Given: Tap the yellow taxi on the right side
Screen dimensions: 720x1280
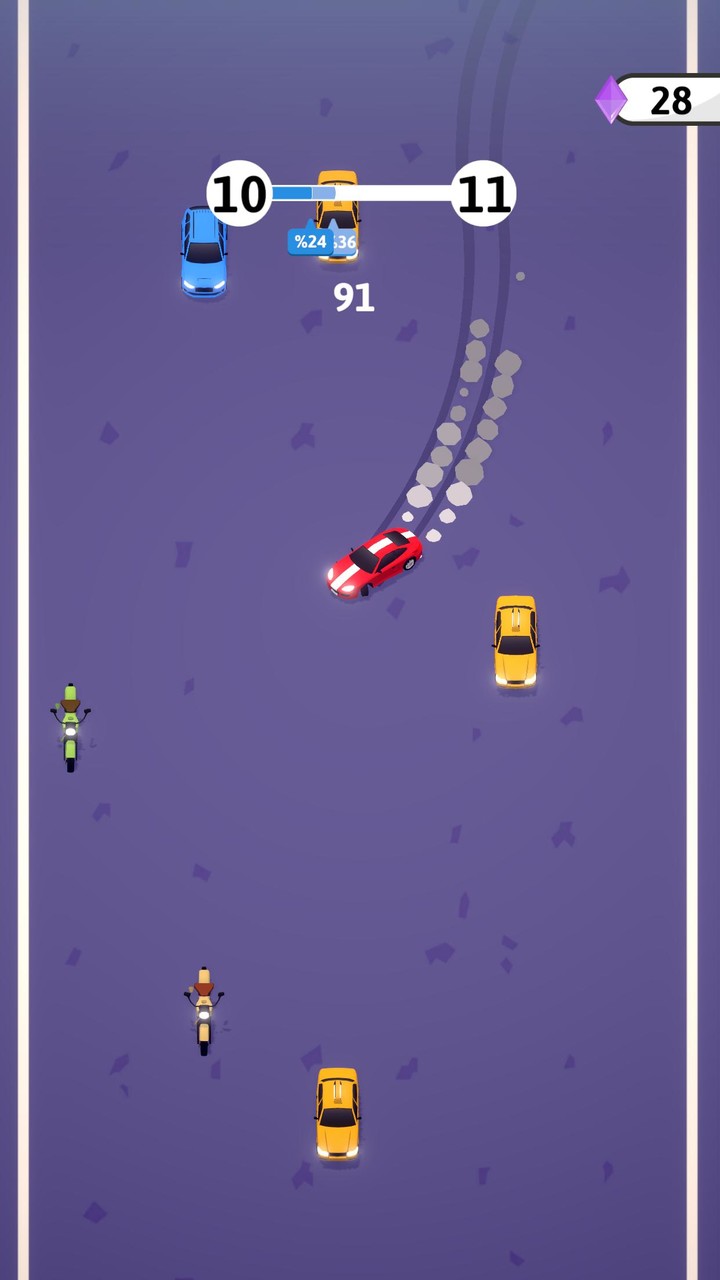Looking at the screenshot, I should click(515, 640).
